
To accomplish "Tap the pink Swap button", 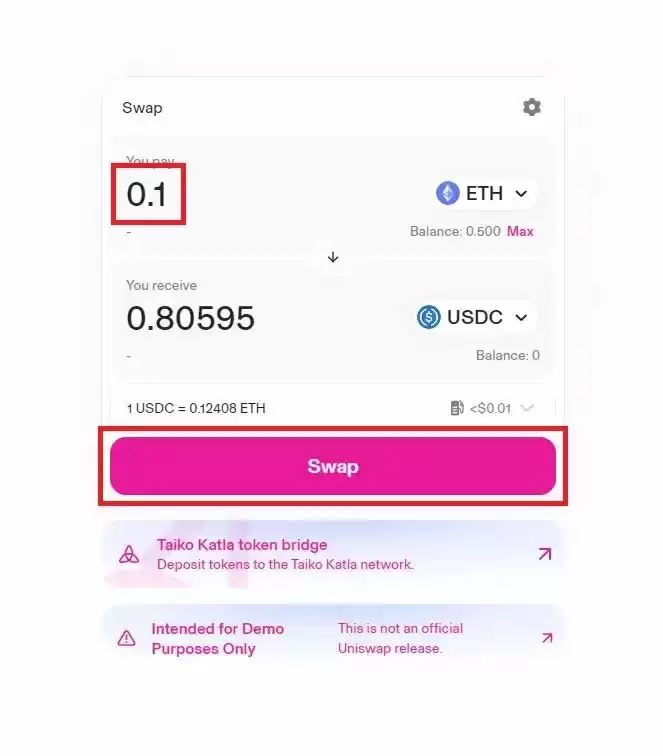I will tap(332, 466).
